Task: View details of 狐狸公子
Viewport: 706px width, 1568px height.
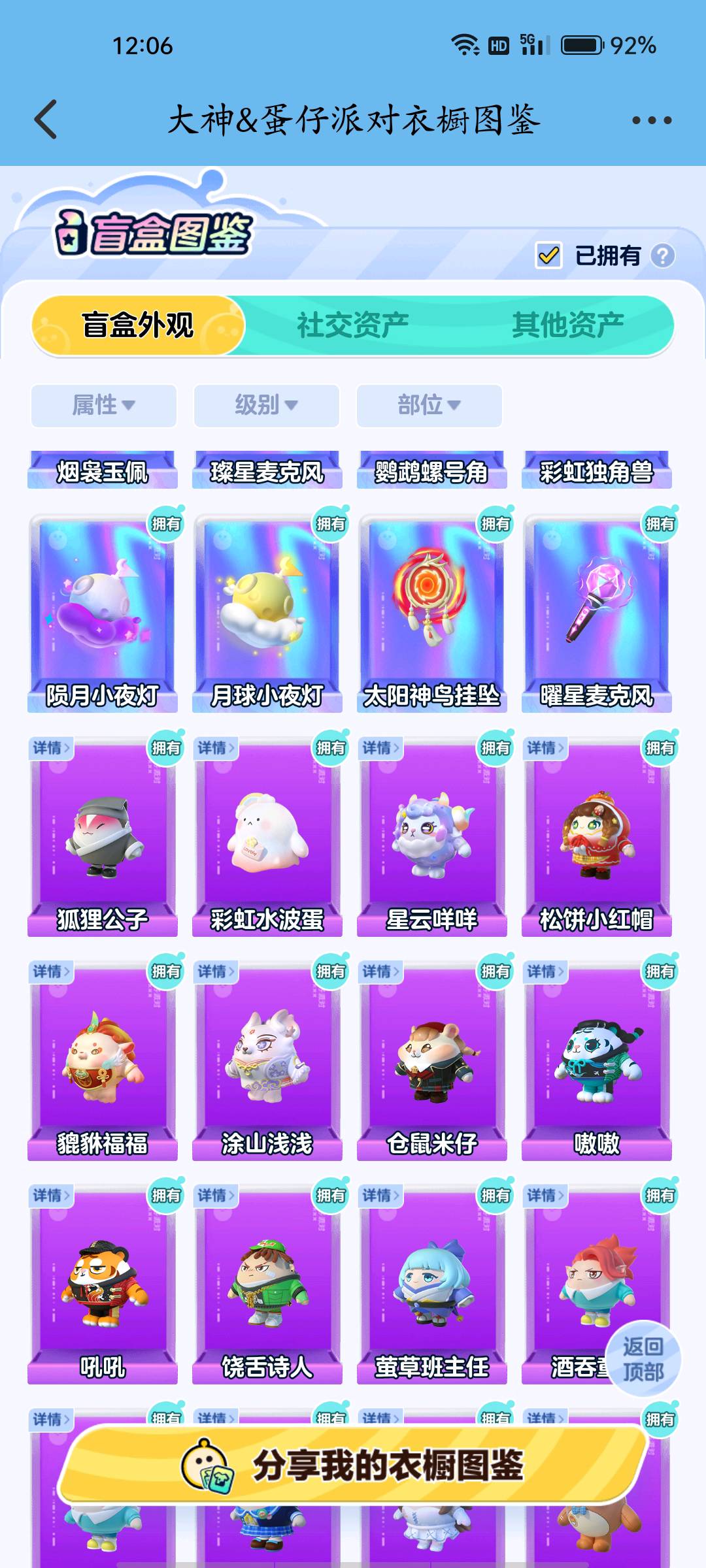Action: [x=51, y=748]
